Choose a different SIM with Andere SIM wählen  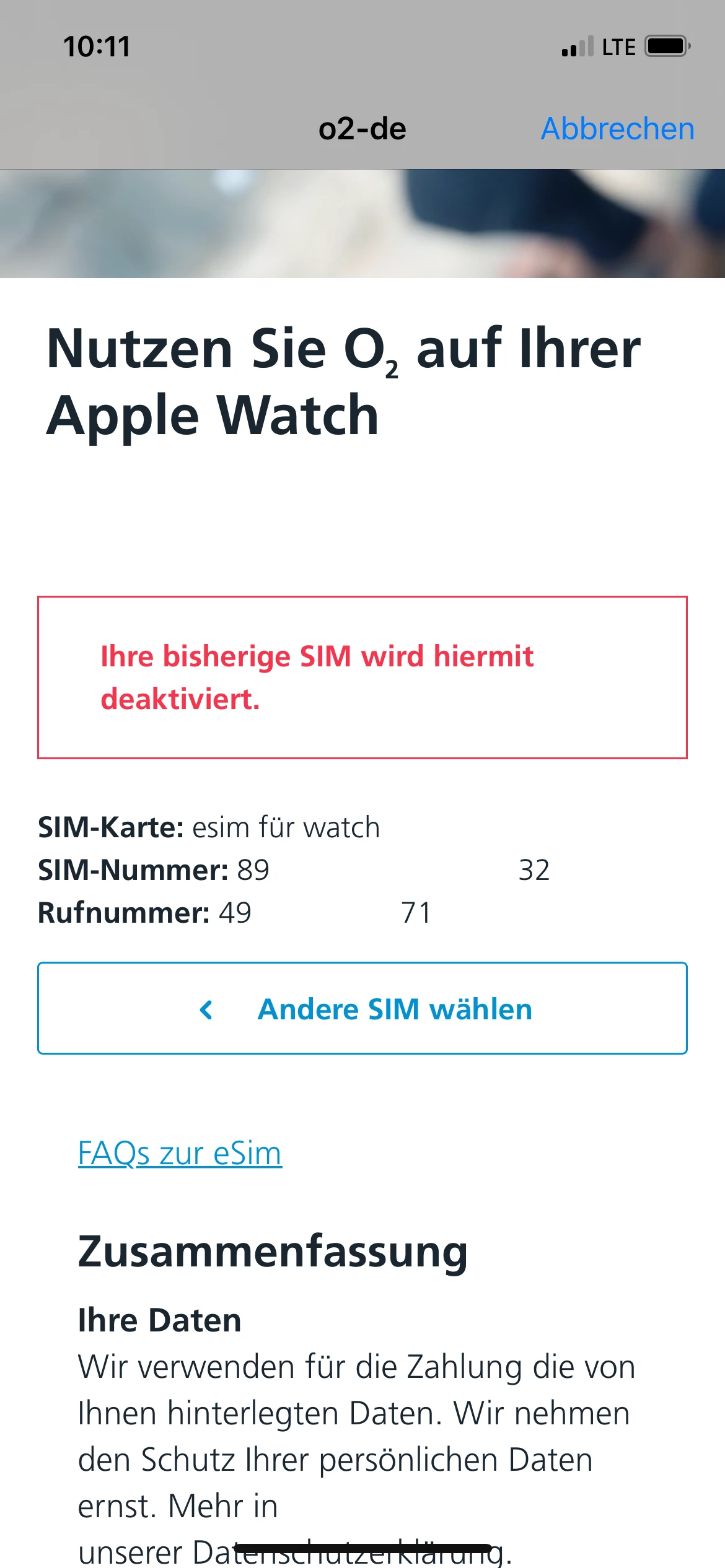(x=362, y=1008)
